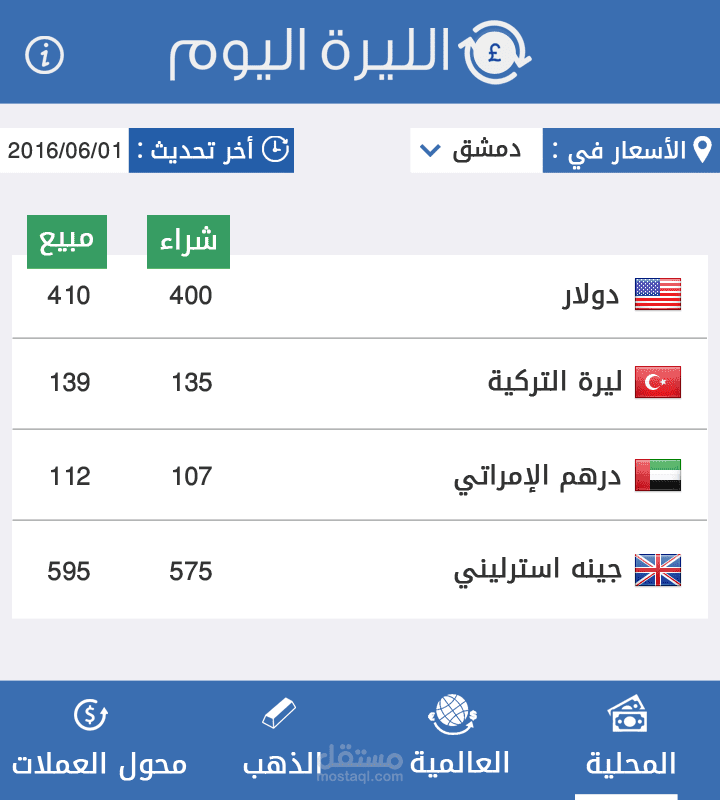Viewport: 720px width, 800px height.
Task: Expand the Damascus city dropdown
Action: 480,150
